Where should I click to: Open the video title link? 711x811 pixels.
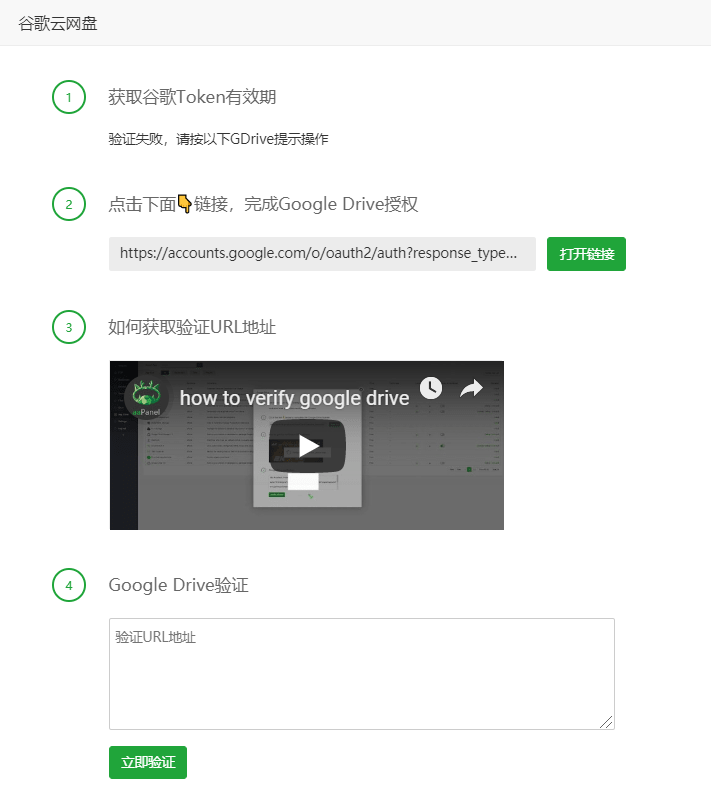click(294, 398)
